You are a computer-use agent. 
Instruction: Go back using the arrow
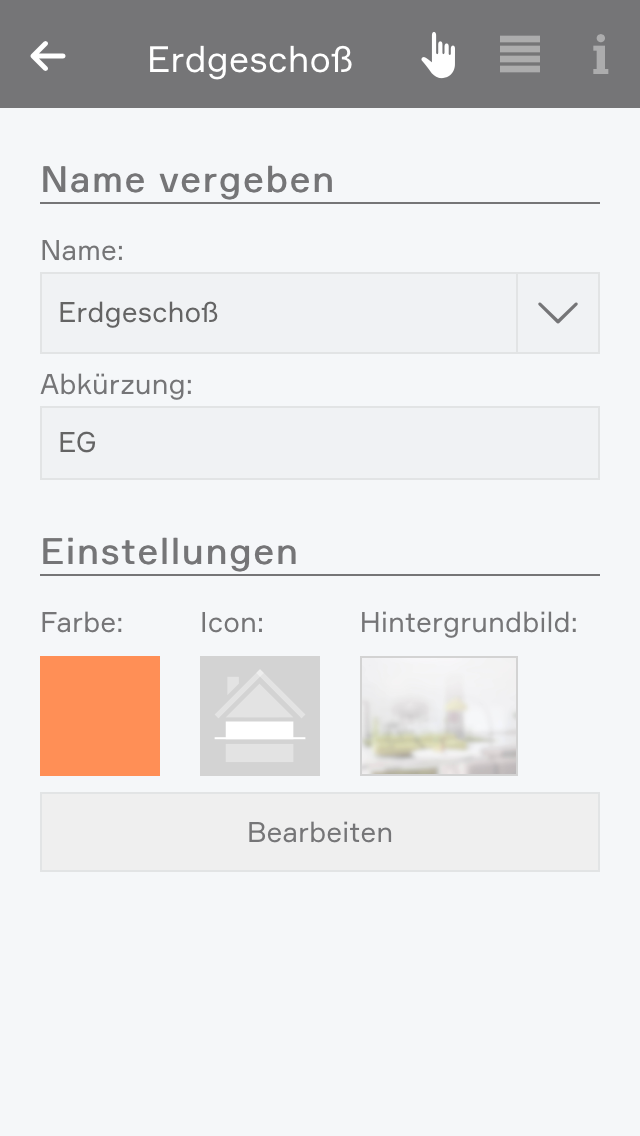tap(48, 56)
